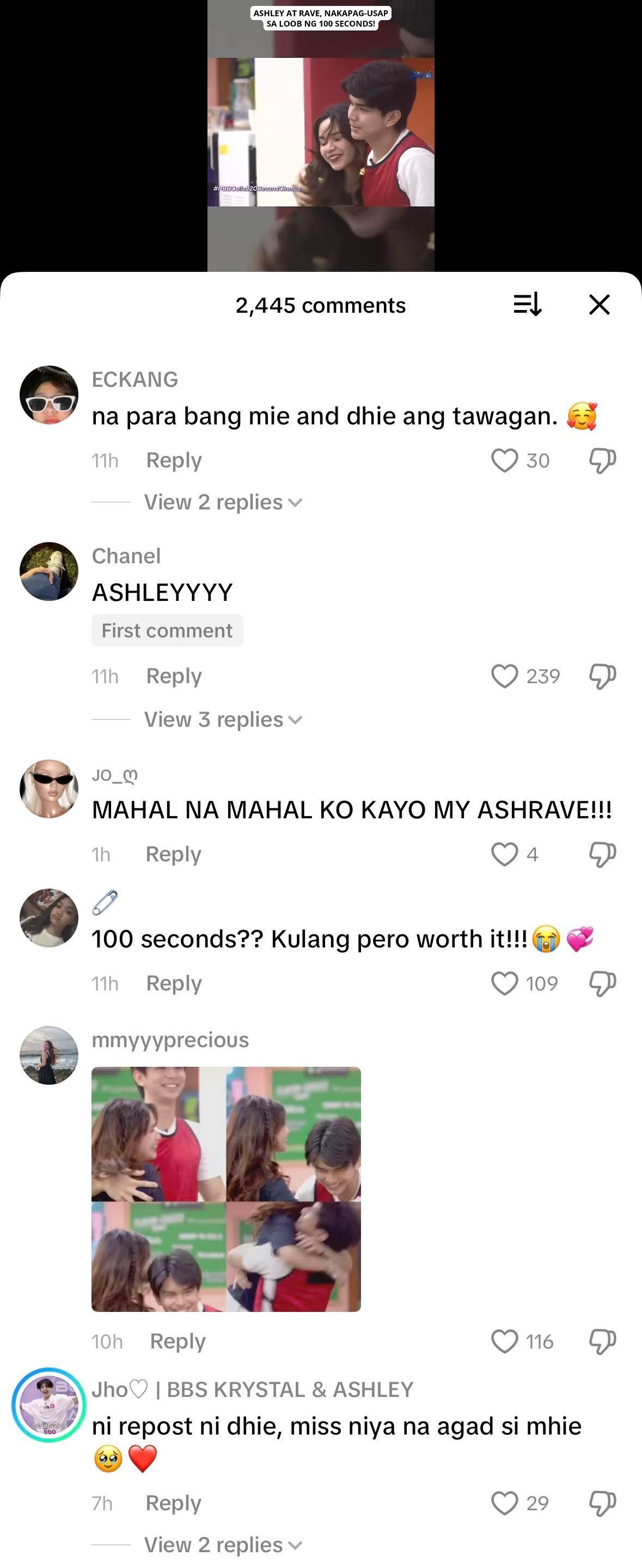Close the comments panel

coord(599,305)
